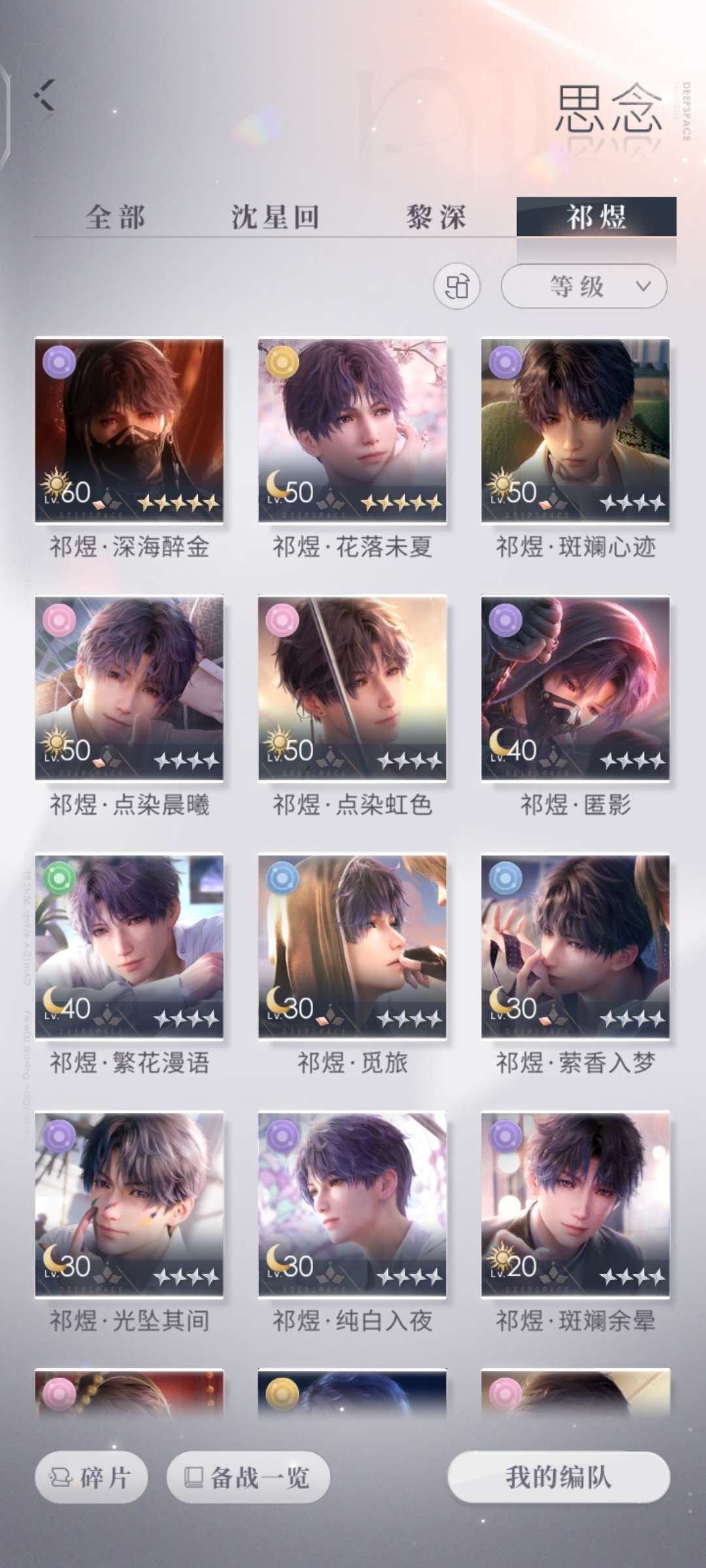Viewport: 706px width, 1568px height.
Task: Open the 祁煜·繁花漫语 card
Action: point(129,946)
